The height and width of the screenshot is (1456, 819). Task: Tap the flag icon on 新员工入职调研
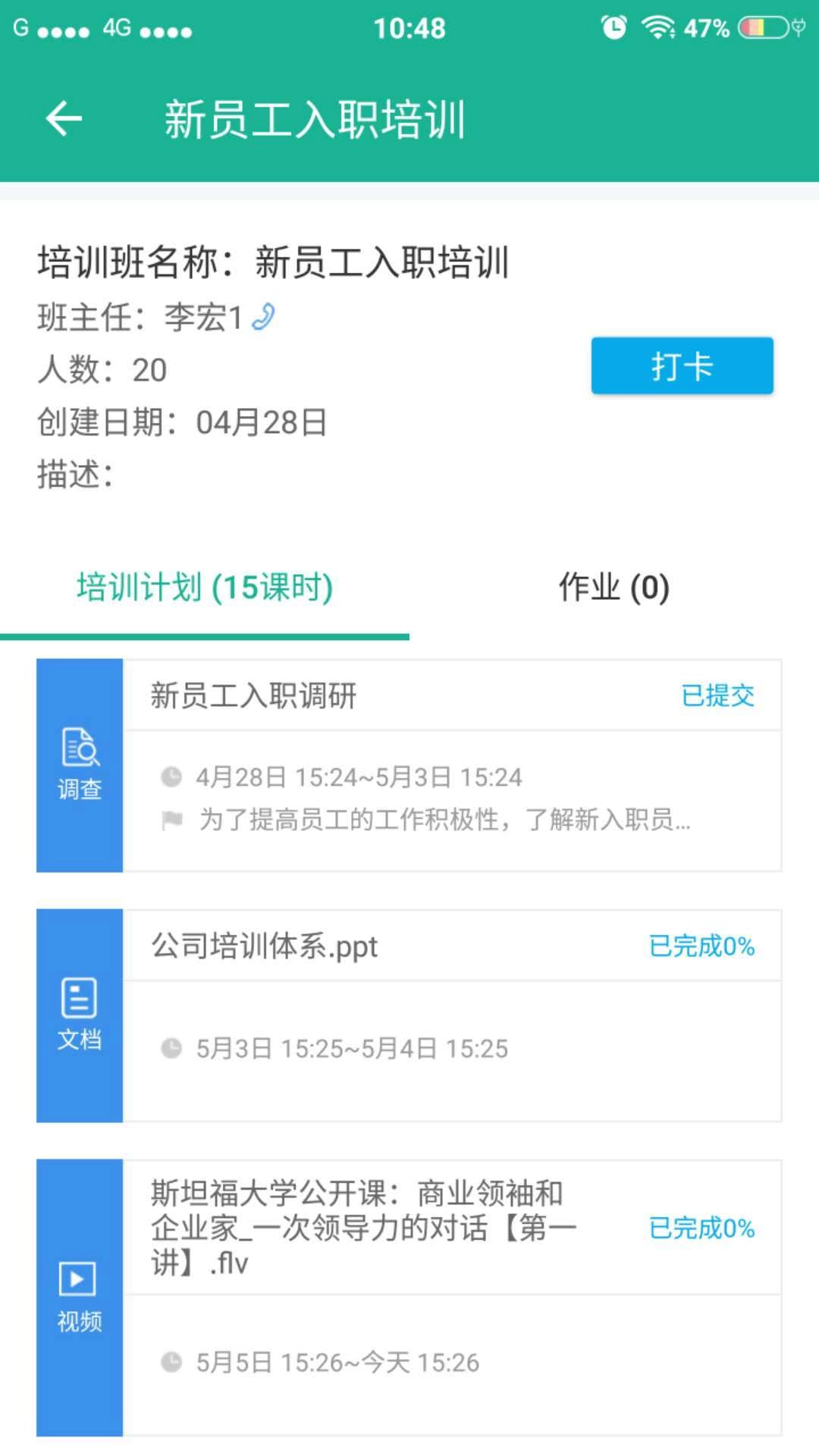tap(173, 820)
